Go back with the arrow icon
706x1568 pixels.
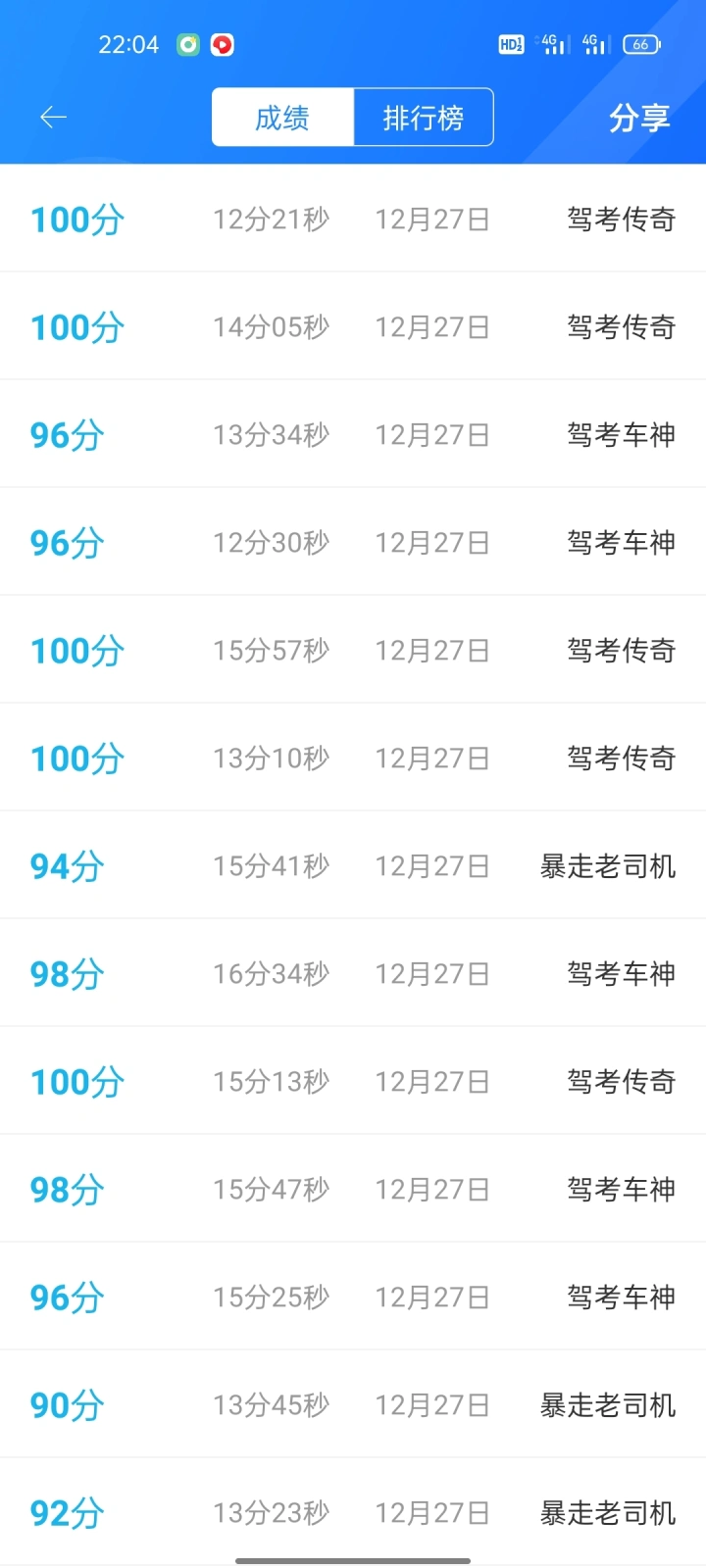click(53, 118)
